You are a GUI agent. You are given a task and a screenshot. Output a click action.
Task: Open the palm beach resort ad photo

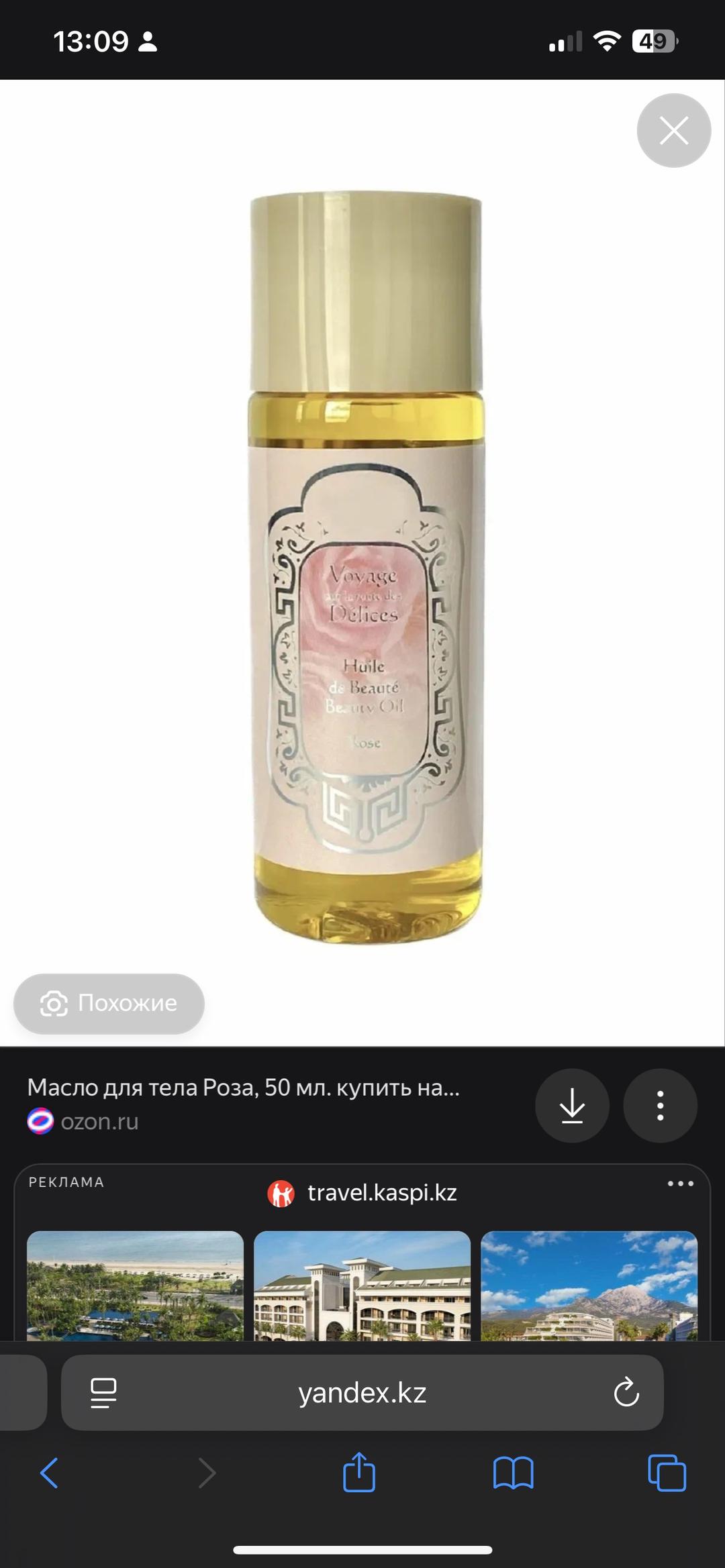(x=135, y=1286)
